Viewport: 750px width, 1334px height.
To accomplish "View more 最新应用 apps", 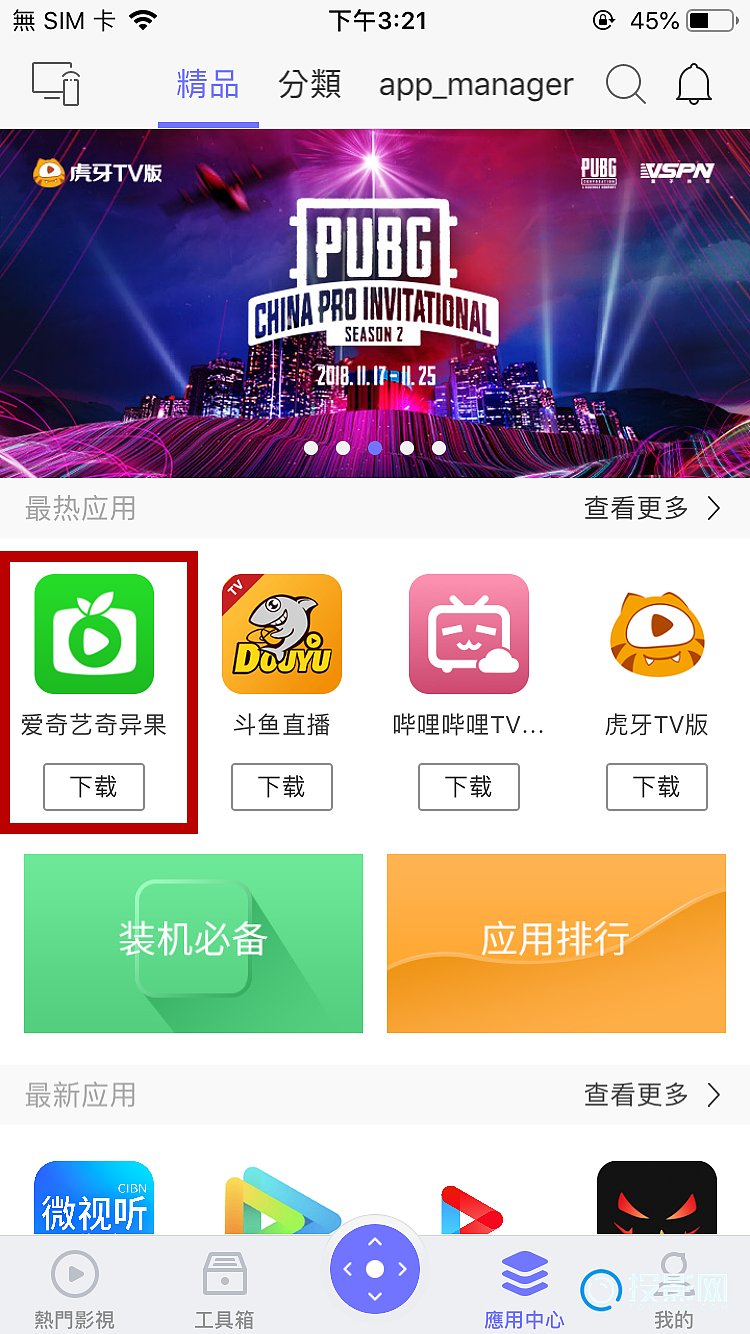I will click(652, 1095).
